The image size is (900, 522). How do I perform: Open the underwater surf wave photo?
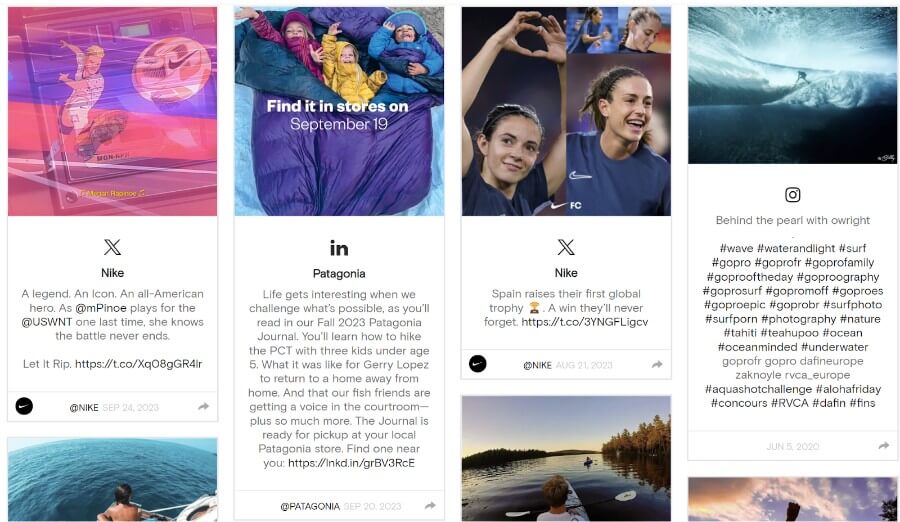coord(792,85)
